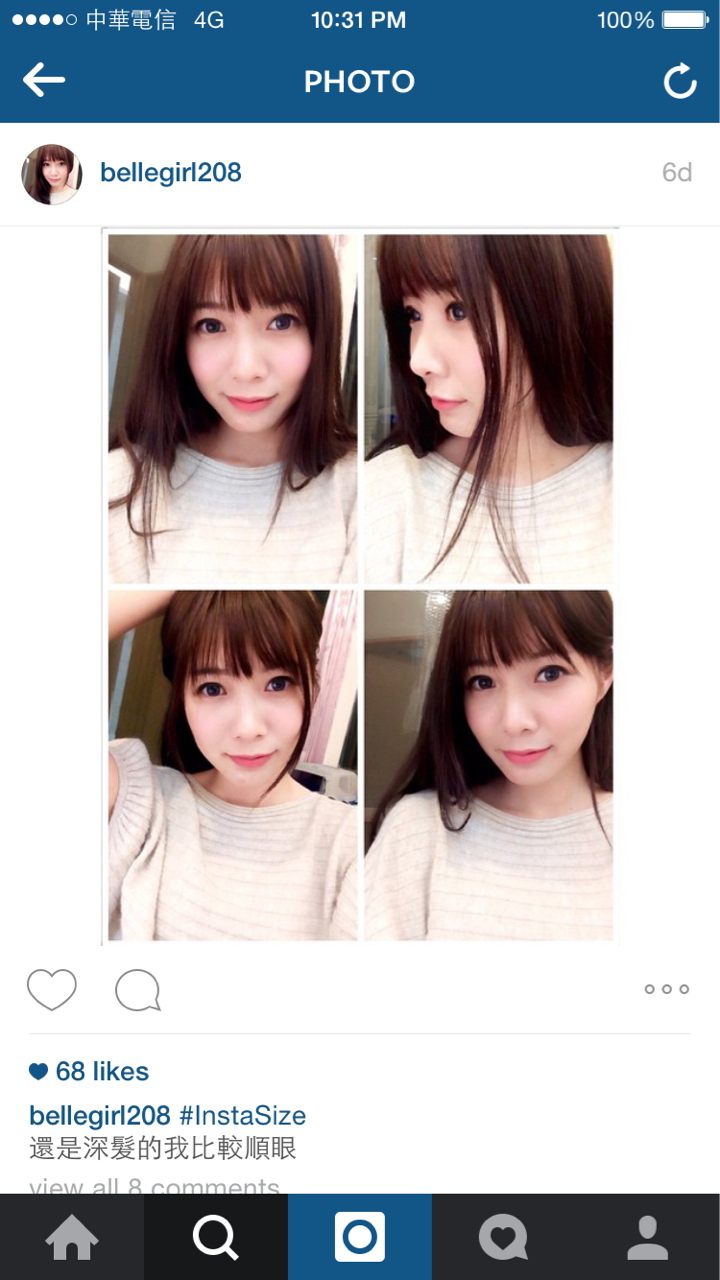The height and width of the screenshot is (1280, 720).
Task: Open the photo collage post image
Action: click(360, 587)
